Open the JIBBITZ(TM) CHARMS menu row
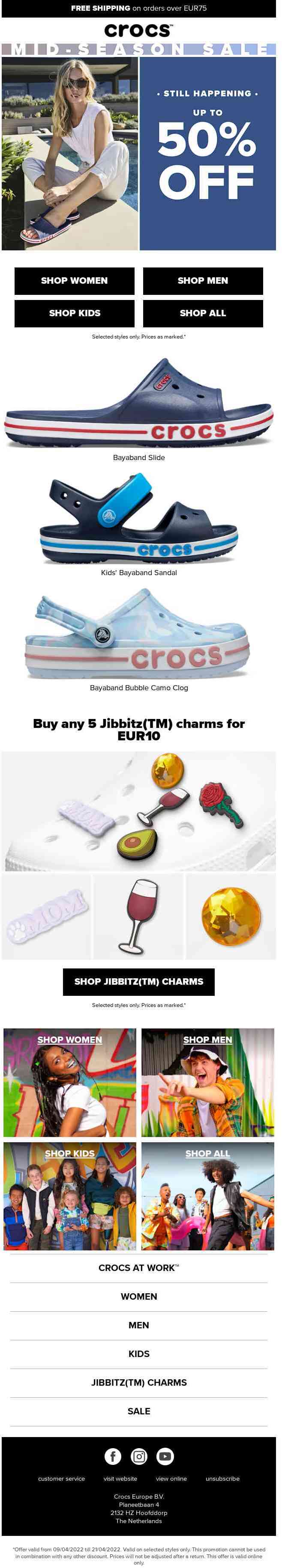Image resolution: width=282 pixels, height=1568 pixels. click(139, 1382)
